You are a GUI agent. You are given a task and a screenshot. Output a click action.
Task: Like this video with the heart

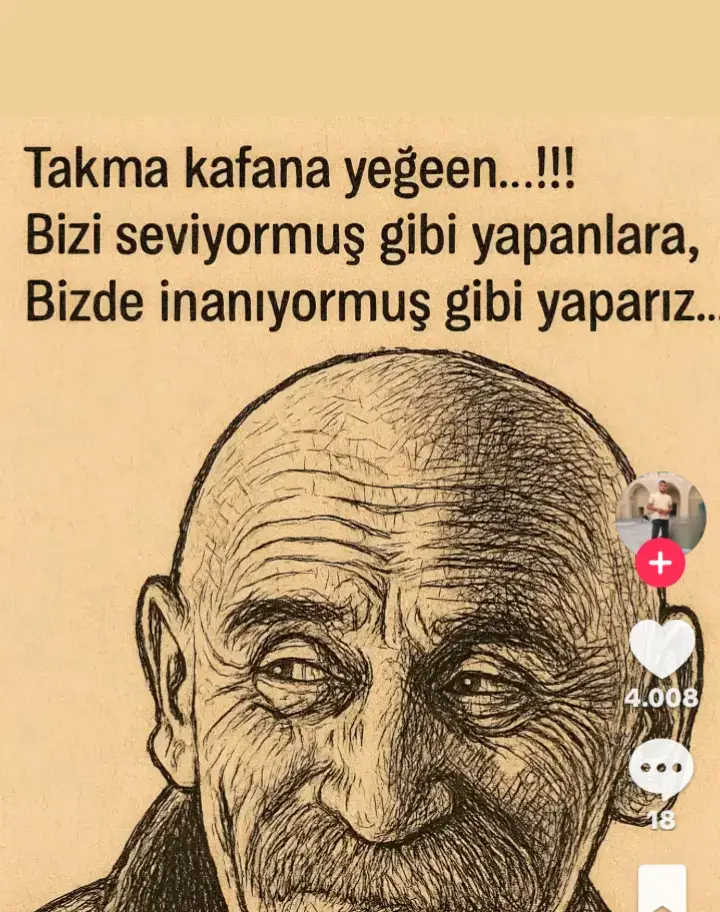click(661, 650)
